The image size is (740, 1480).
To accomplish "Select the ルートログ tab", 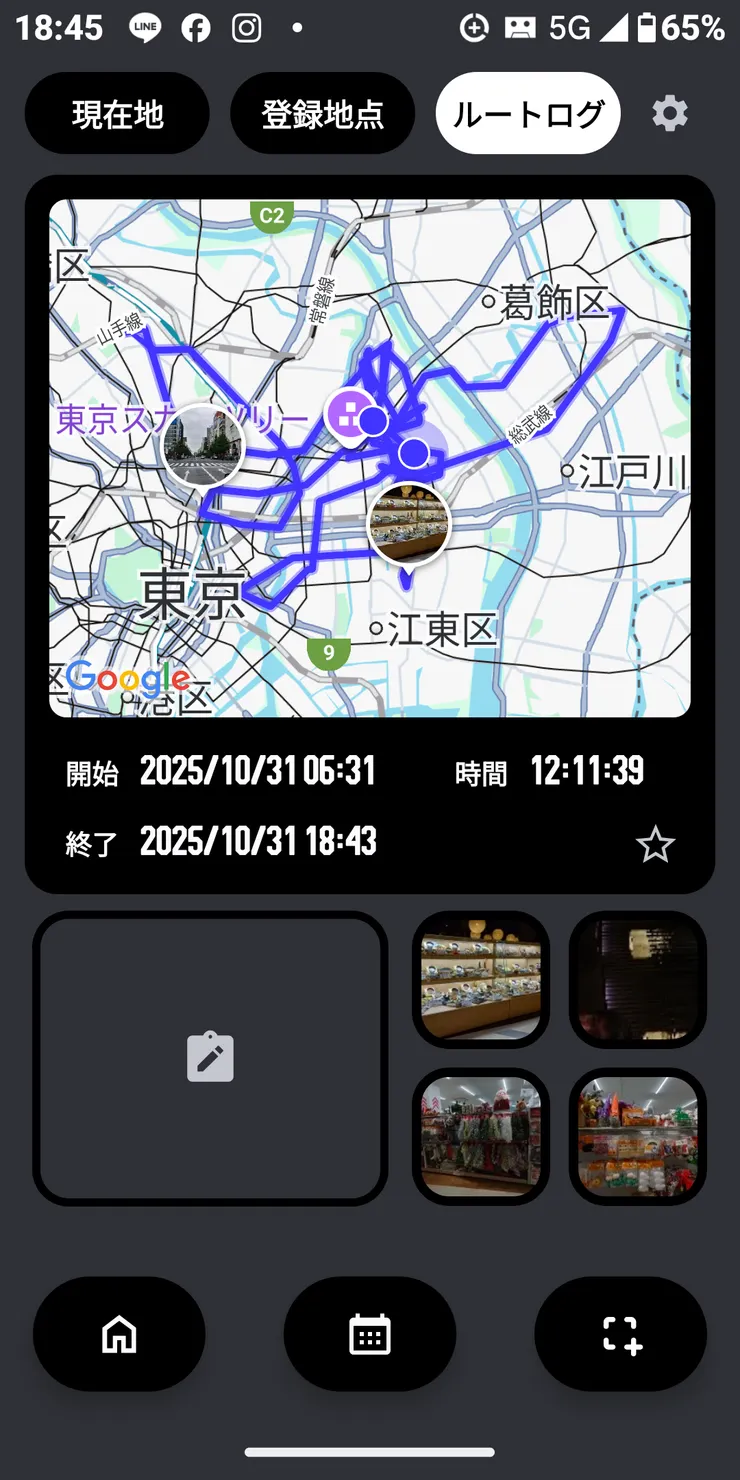I will [x=528, y=113].
